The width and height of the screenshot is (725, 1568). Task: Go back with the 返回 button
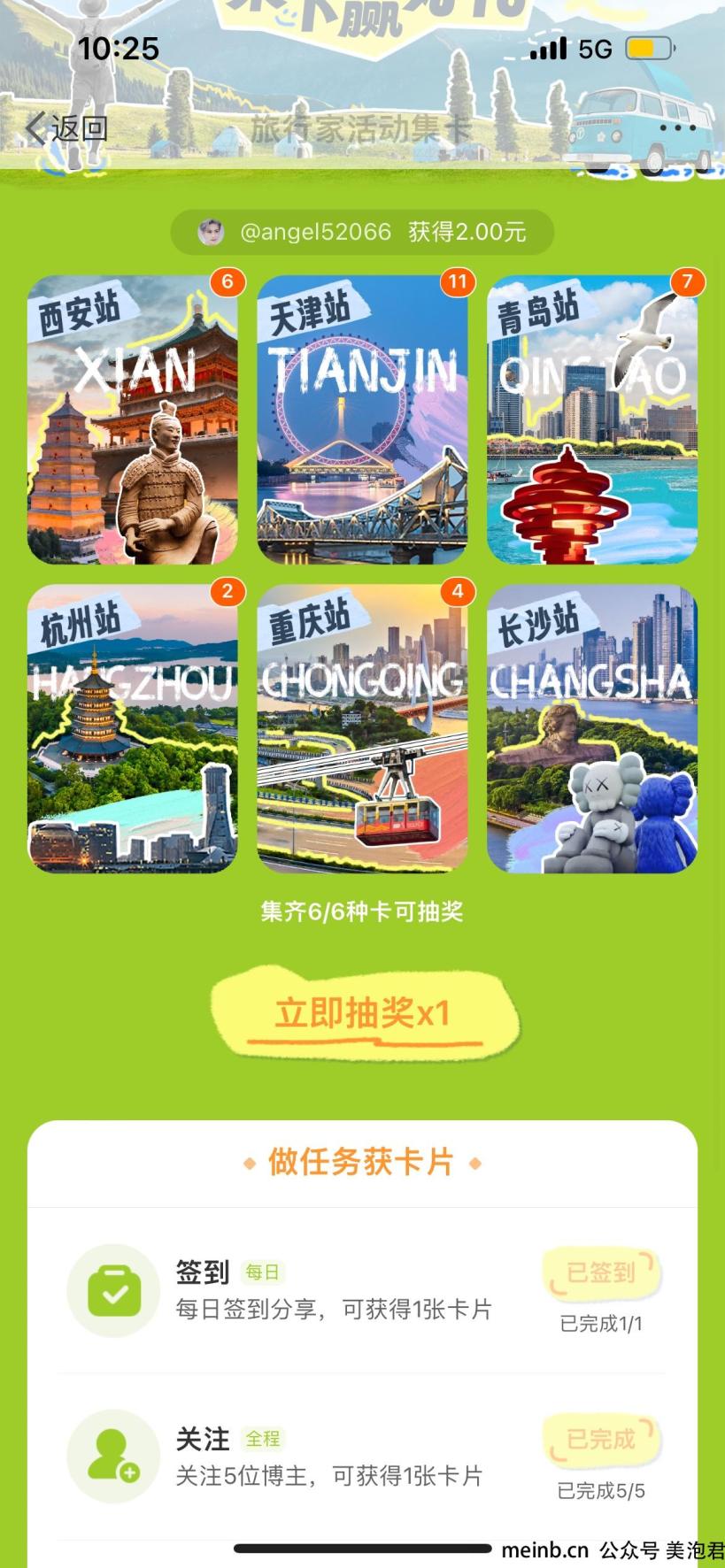[66, 129]
